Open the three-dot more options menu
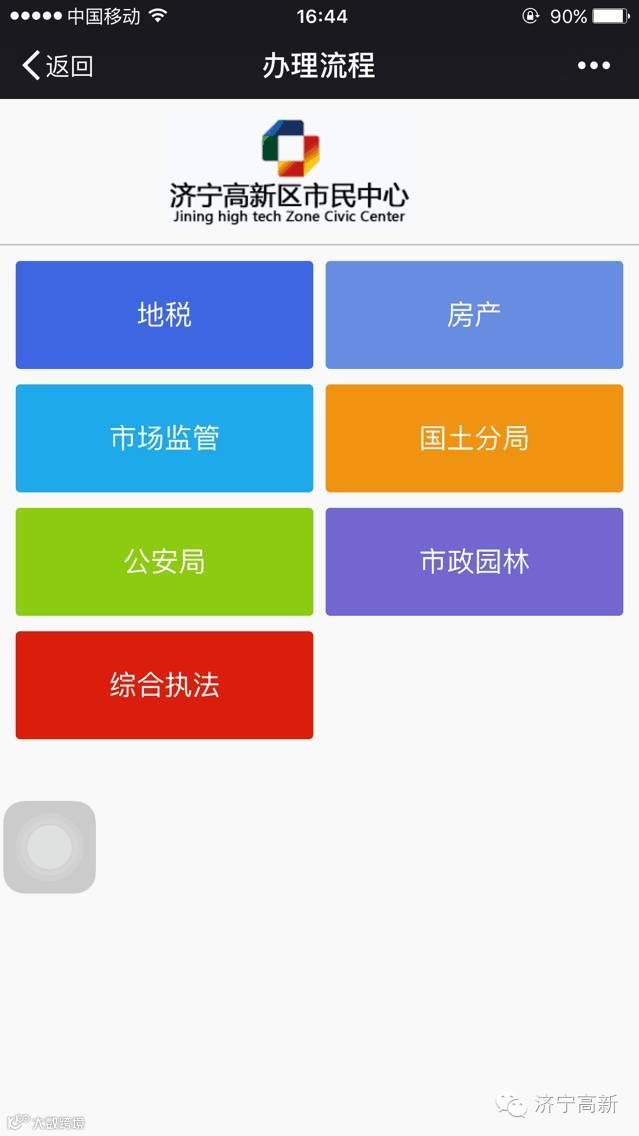Viewport: 639px width, 1136px height. tap(593, 66)
